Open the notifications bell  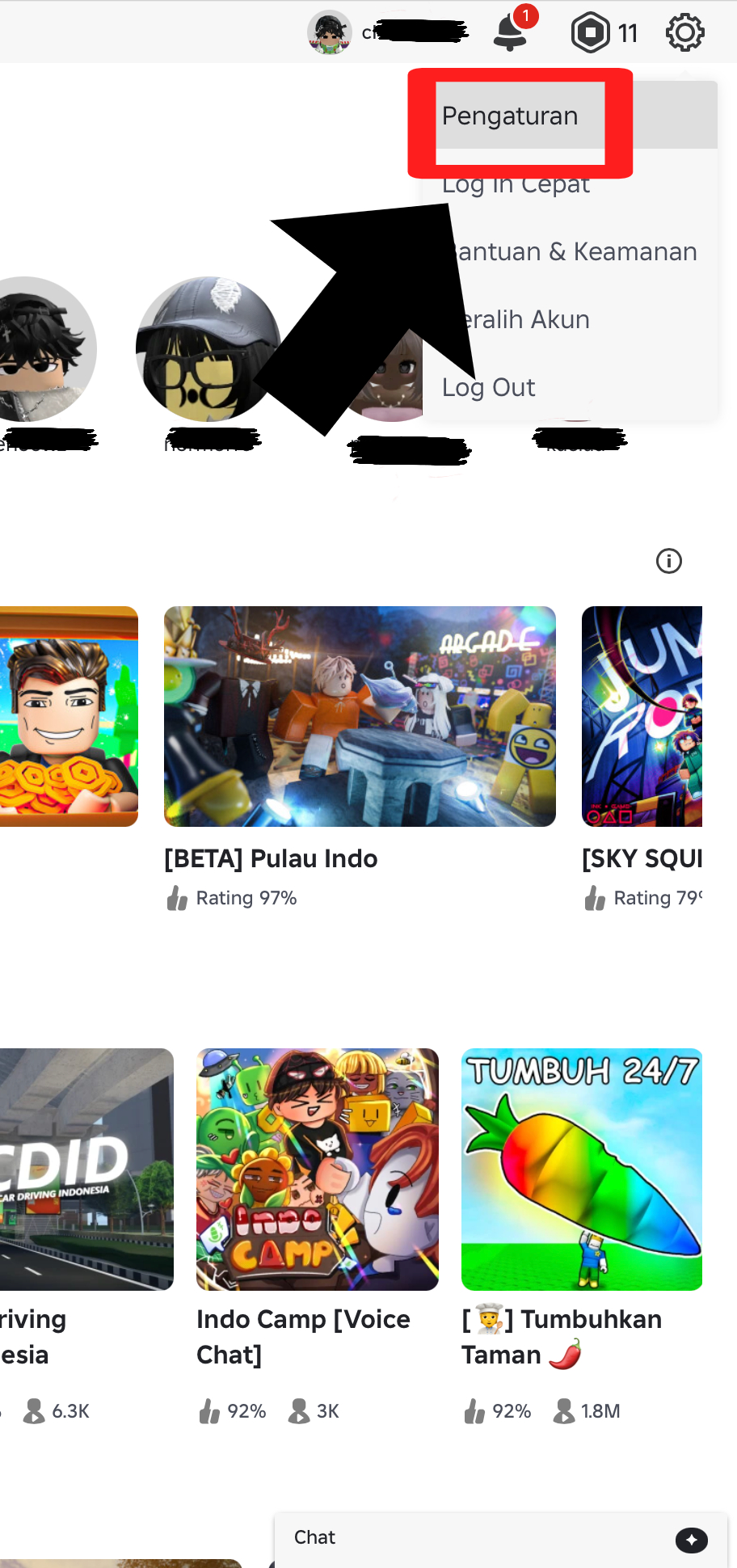(x=511, y=33)
